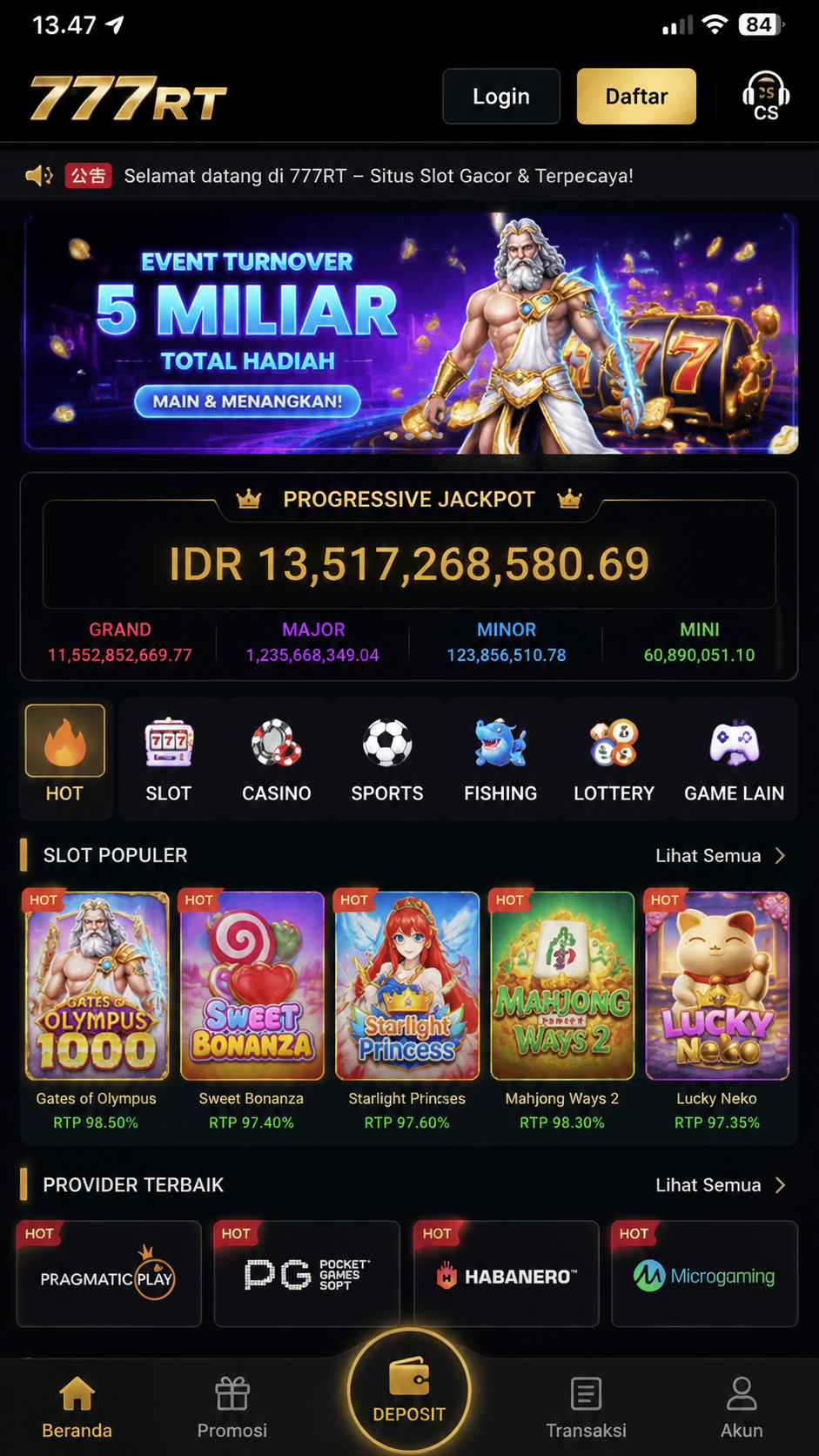Contact CS via the headset icon
Image resolution: width=819 pixels, height=1456 pixels.
[766, 96]
